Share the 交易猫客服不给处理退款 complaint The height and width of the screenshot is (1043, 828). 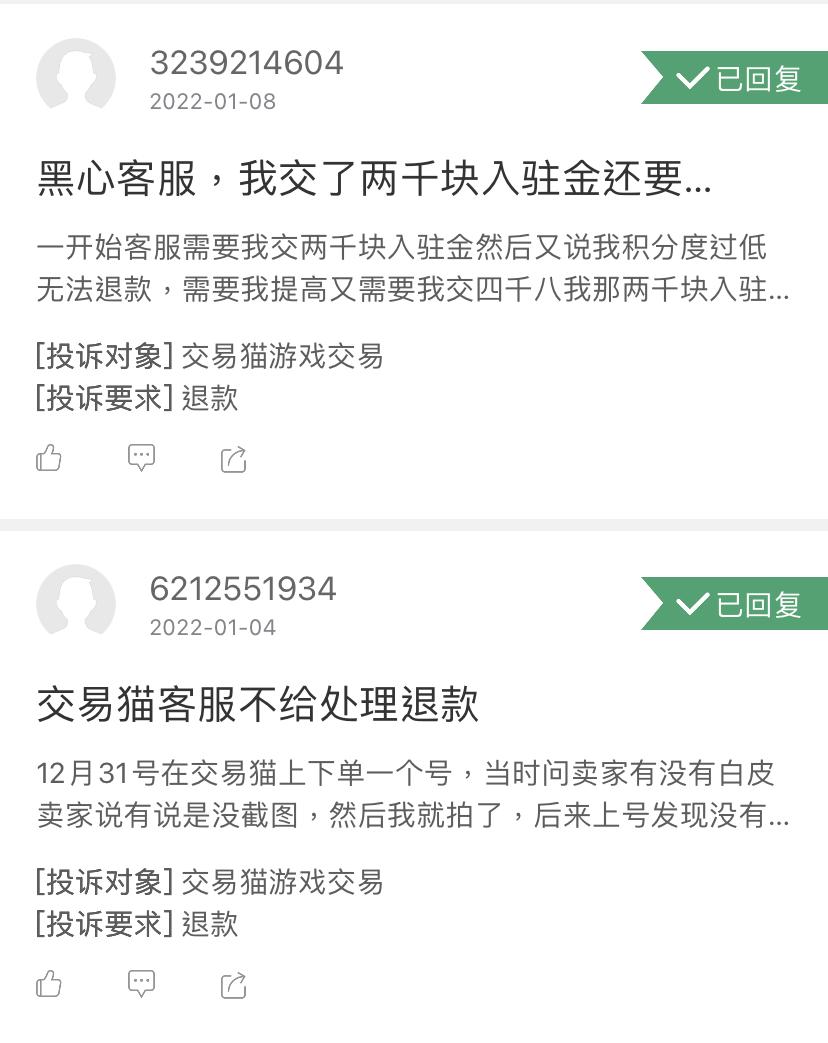[233, 985]
